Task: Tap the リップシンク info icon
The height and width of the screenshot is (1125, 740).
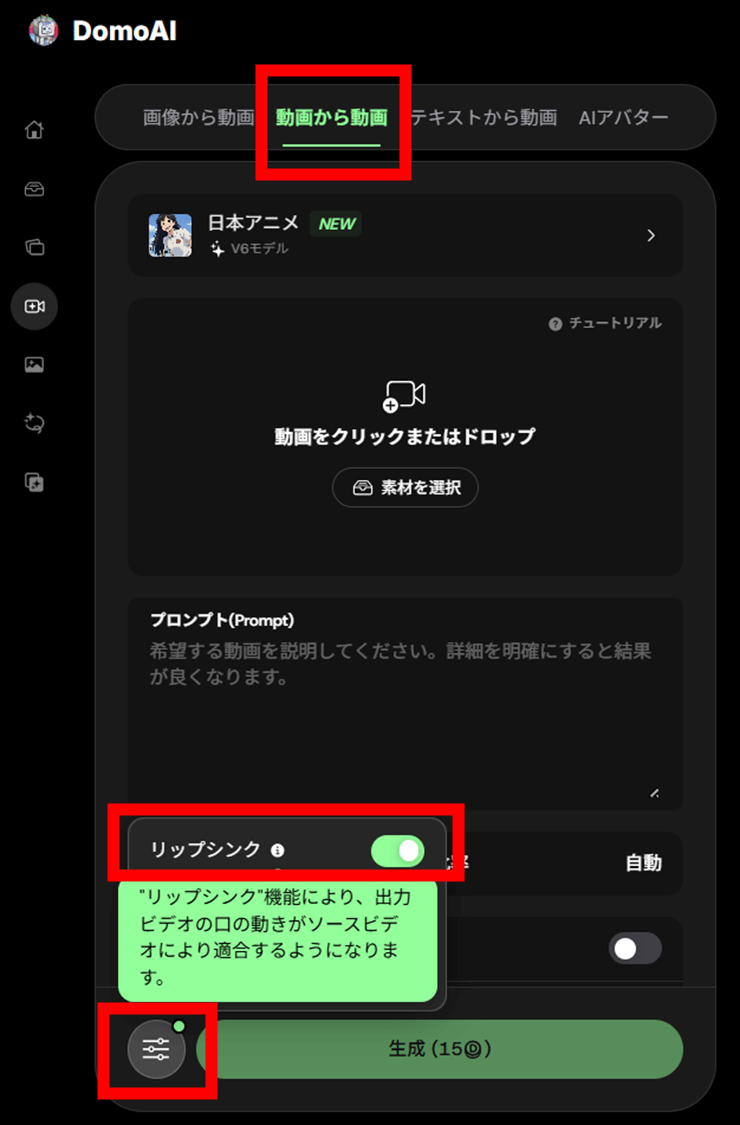Action: coord(277,851)
